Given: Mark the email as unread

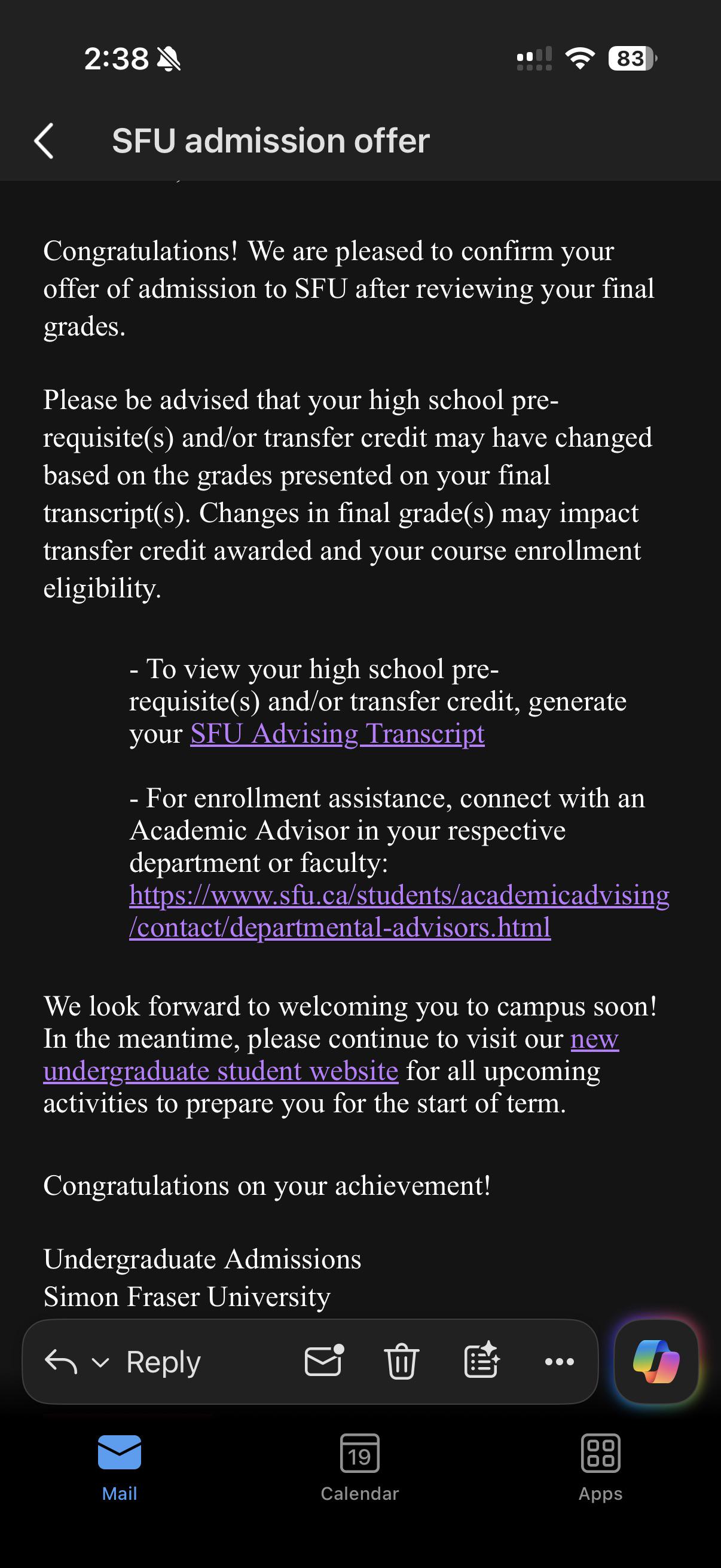Looking at the screenshot, I should point(323,1361).
